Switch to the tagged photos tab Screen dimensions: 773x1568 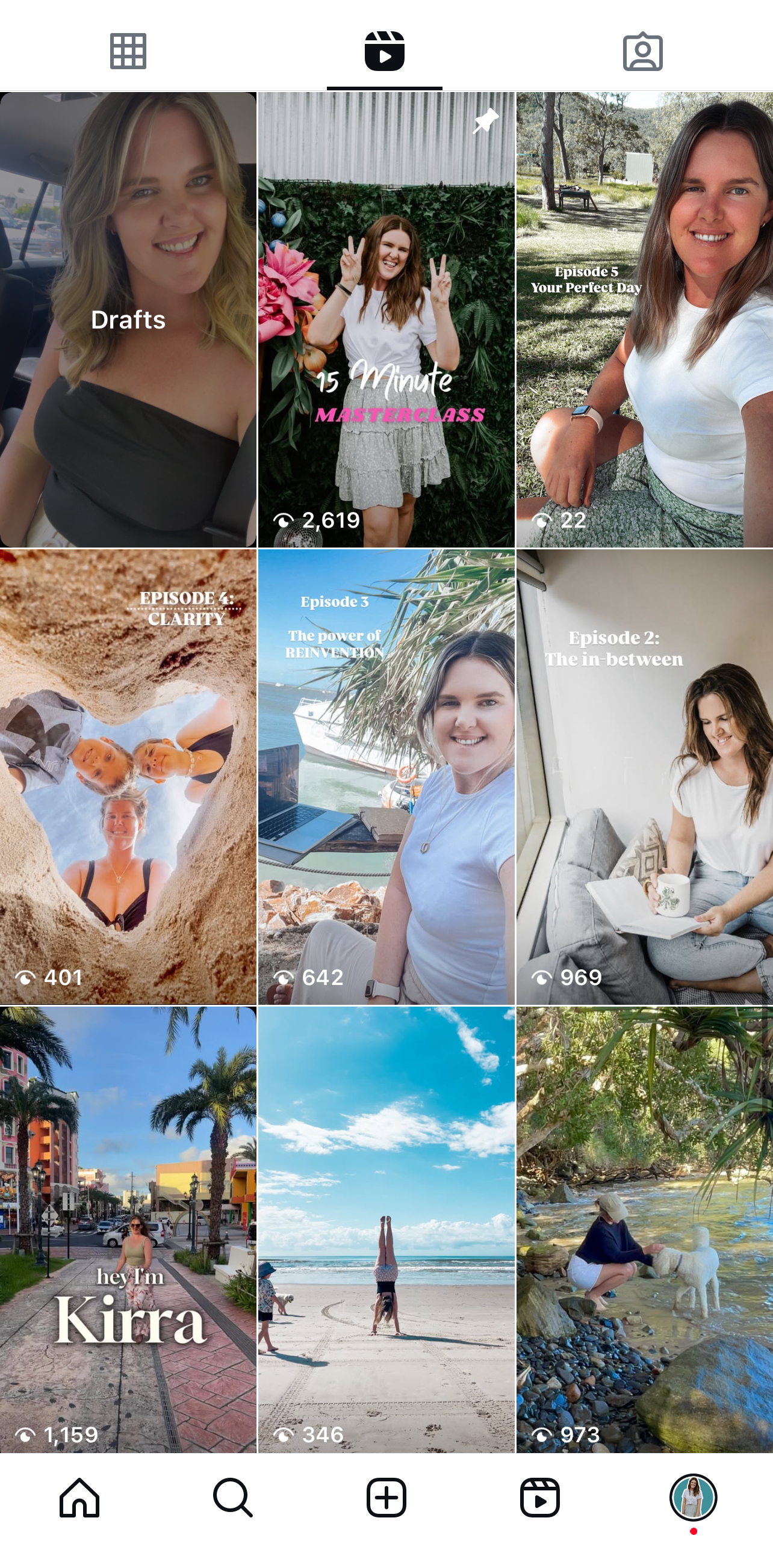[x=642, y=52]
